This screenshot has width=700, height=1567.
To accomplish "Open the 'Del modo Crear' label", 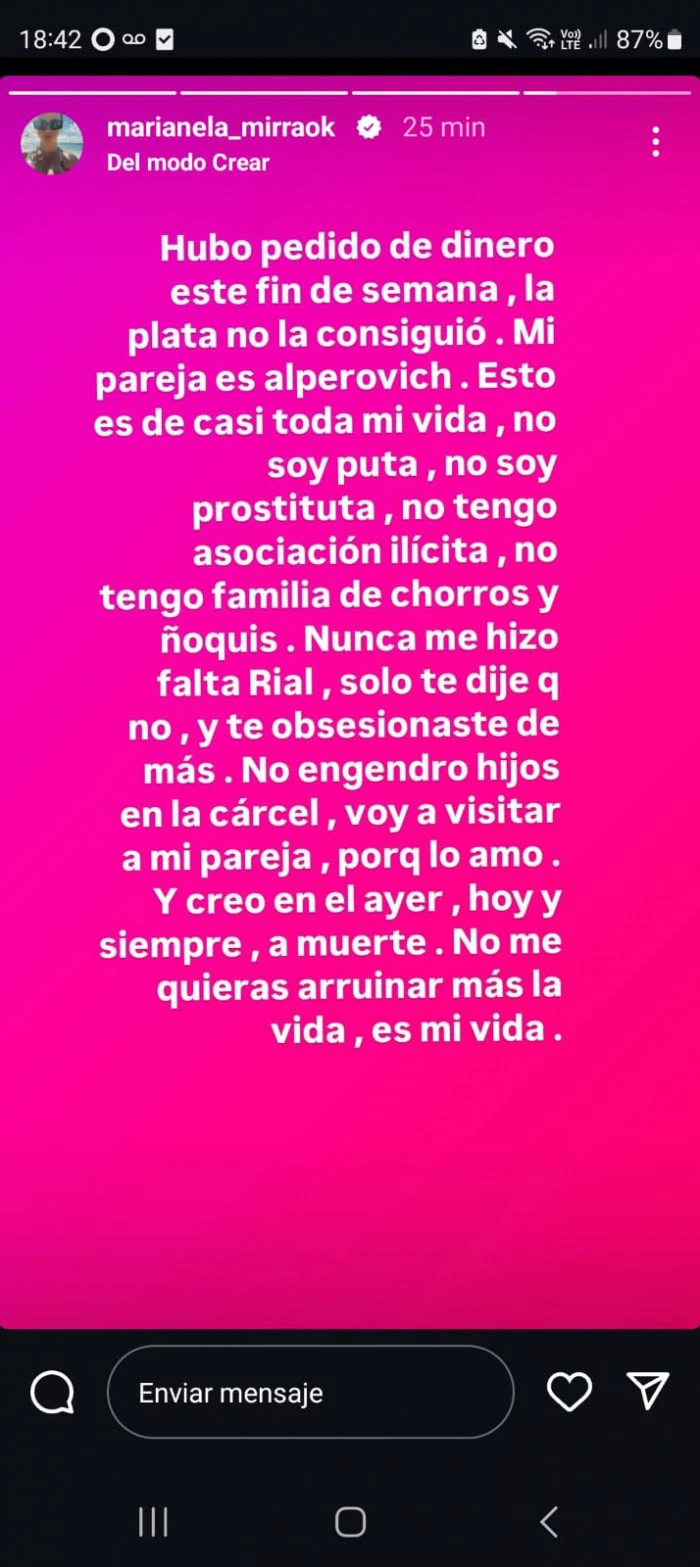I will 188,162.
